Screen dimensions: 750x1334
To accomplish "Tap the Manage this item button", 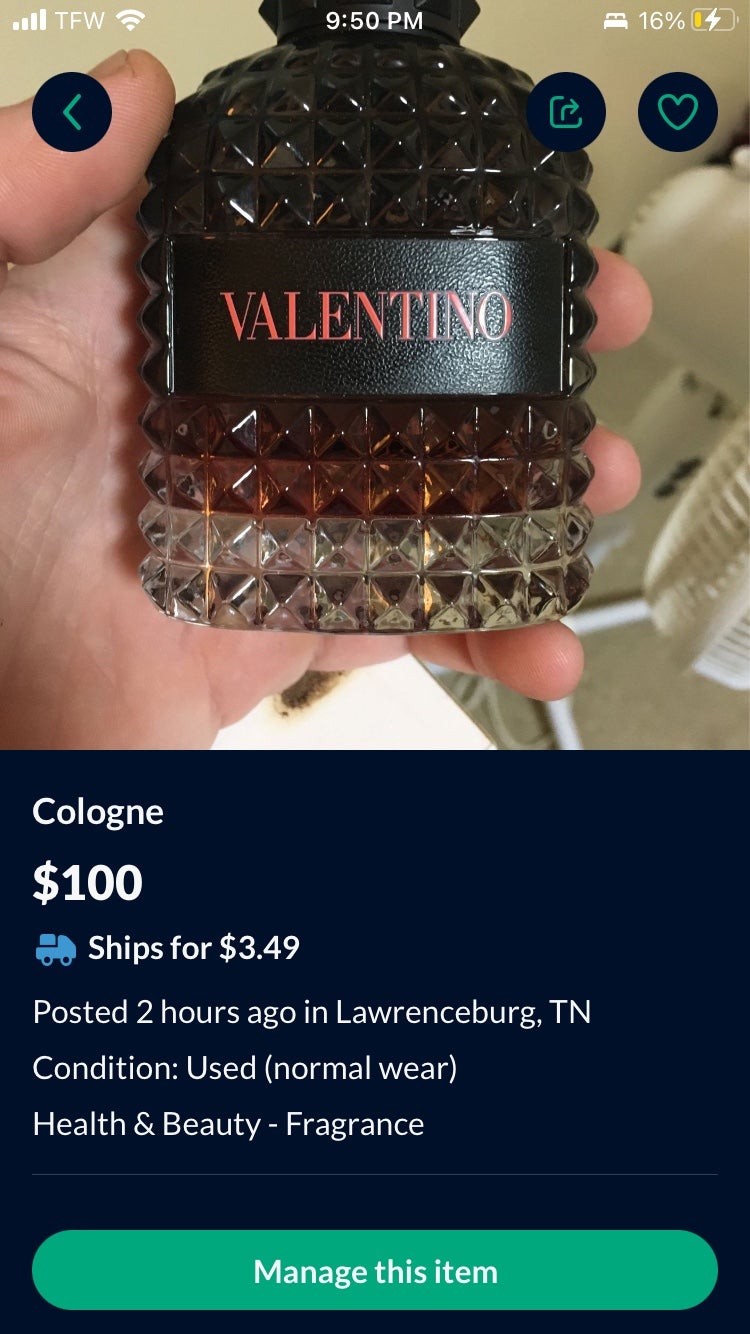I will tap(375, 1271).
